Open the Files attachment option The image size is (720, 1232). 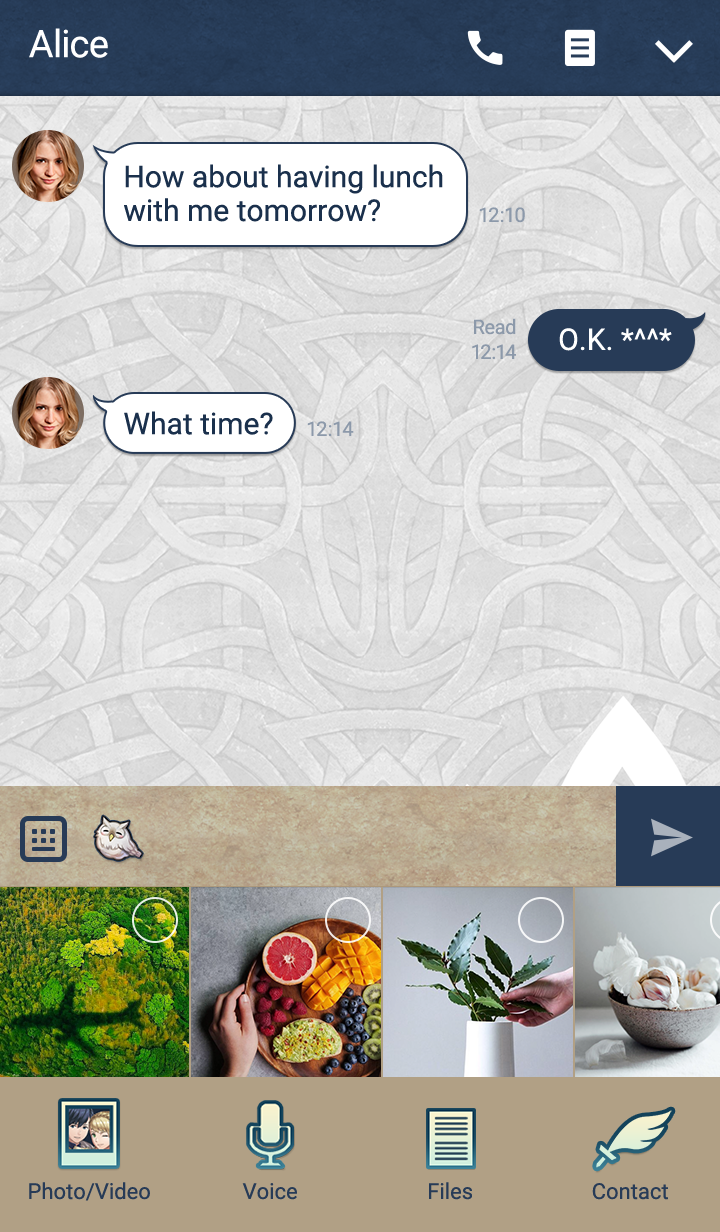450,1150
